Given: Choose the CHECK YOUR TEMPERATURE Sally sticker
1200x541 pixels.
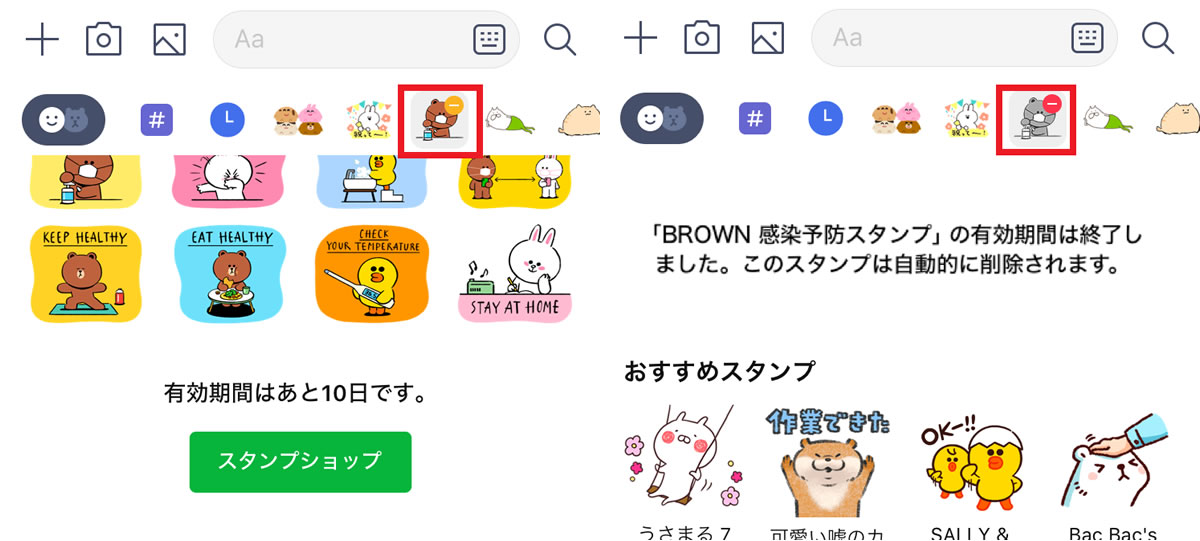Looking at the screenshot, I should [x=372, y=272].
